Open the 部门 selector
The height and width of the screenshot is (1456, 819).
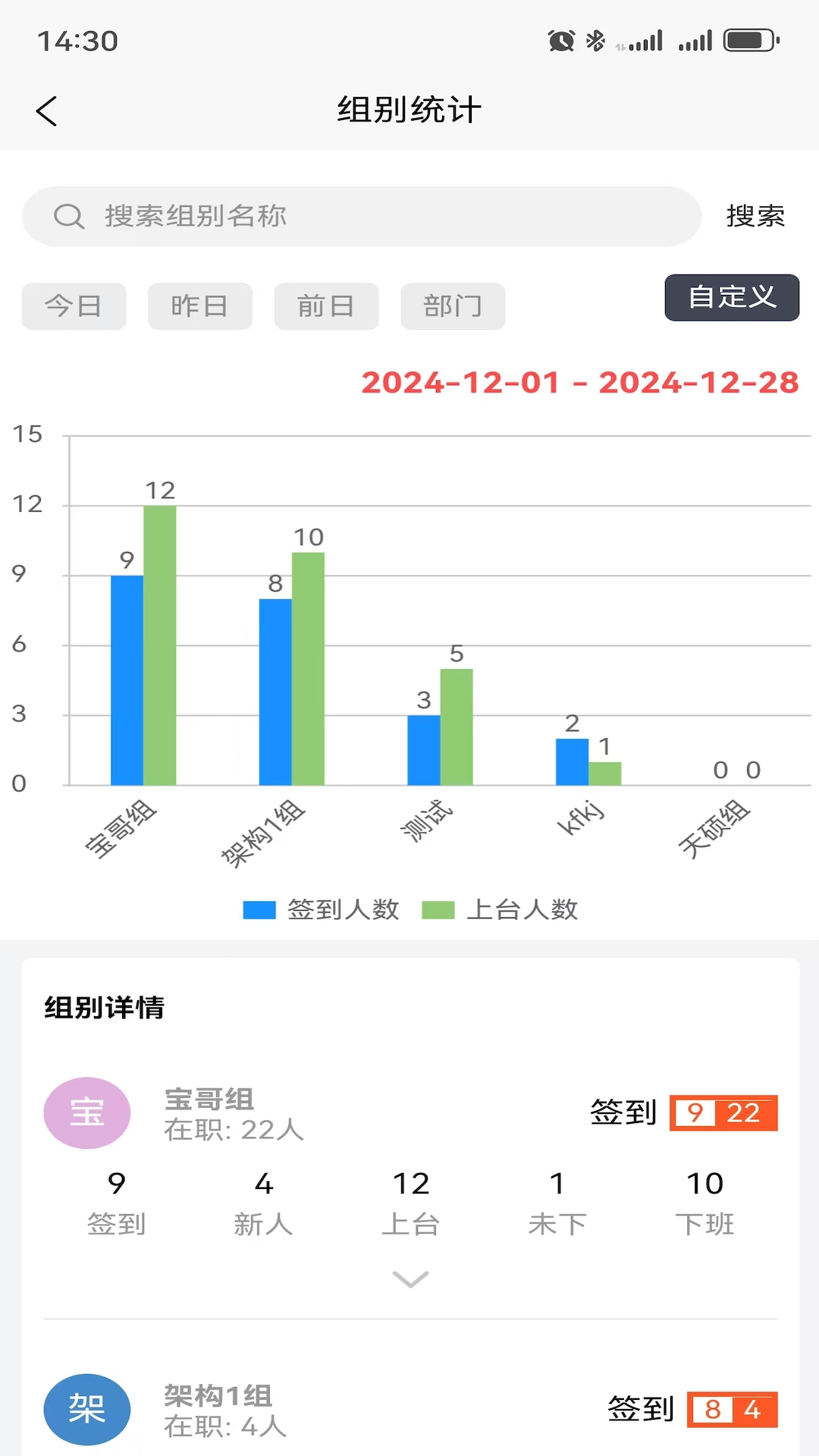[x=452, y=306]
